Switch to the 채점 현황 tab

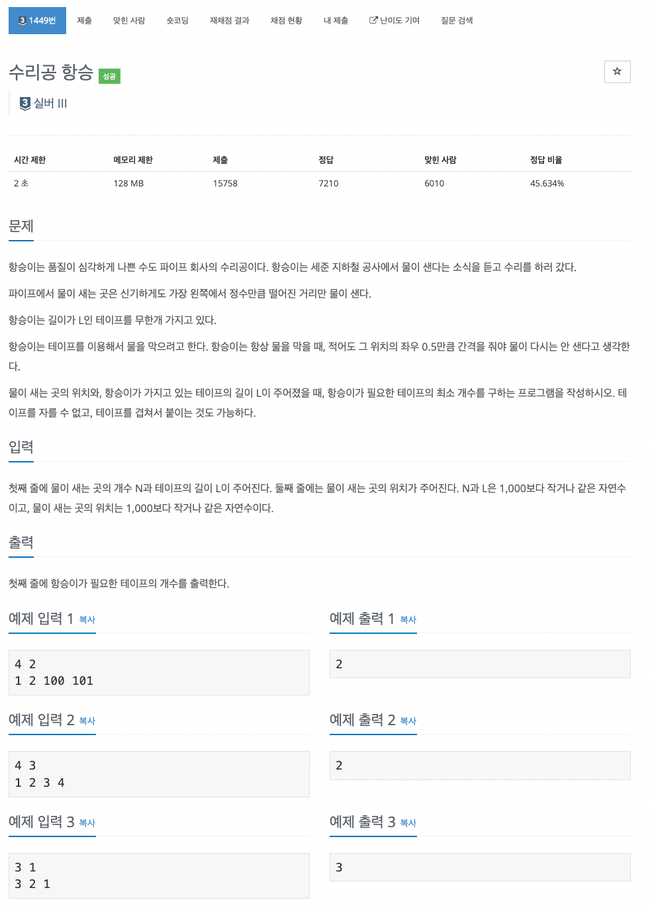tap(286, 20)
